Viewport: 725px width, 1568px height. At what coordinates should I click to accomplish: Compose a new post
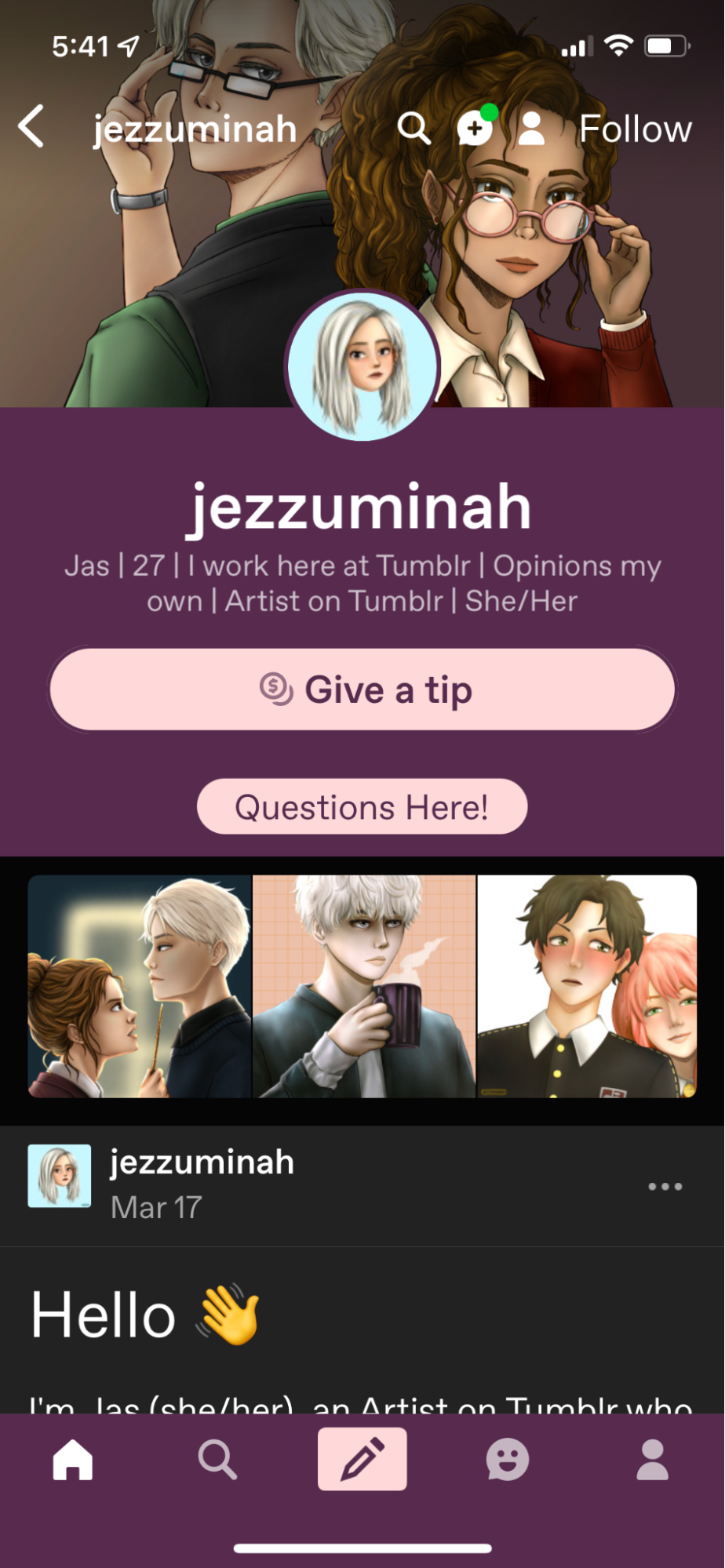362,1459
